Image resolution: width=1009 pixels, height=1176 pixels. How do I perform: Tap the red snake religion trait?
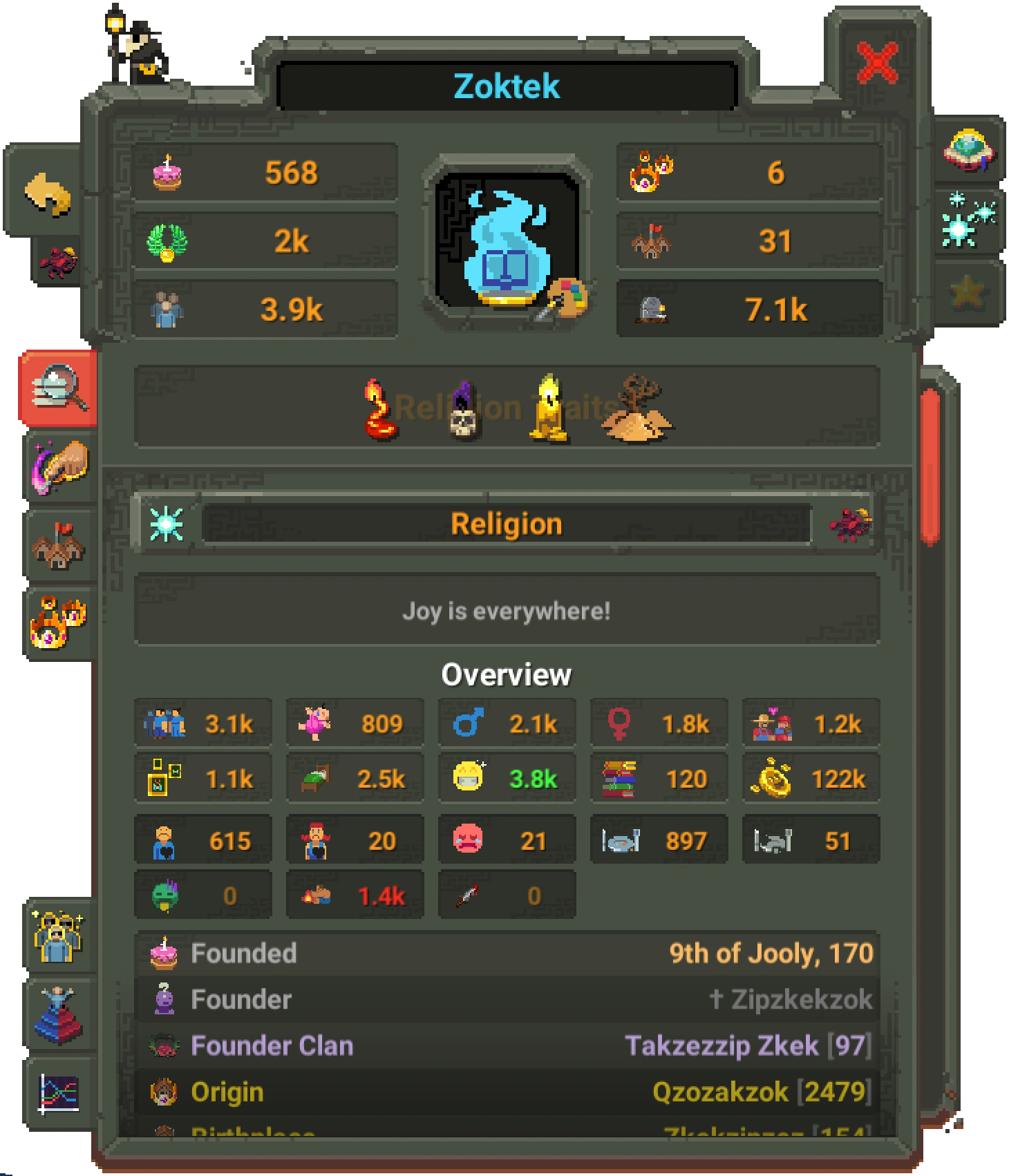coord(379,409)
